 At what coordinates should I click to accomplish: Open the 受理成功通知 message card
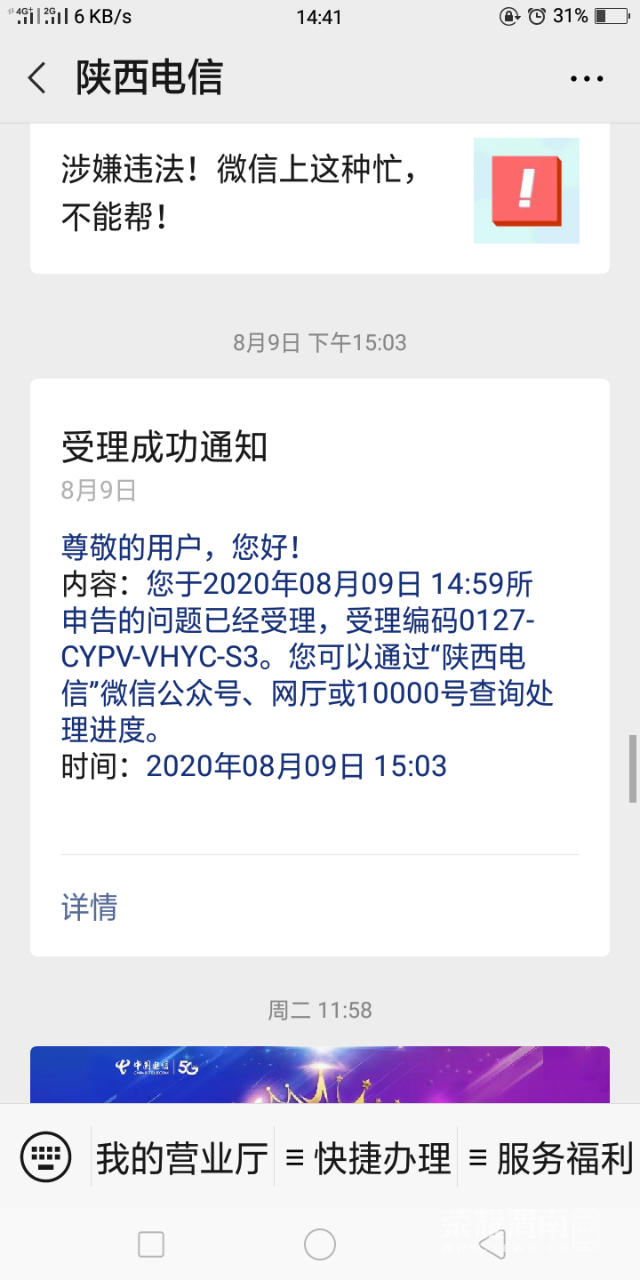(320, 620)
